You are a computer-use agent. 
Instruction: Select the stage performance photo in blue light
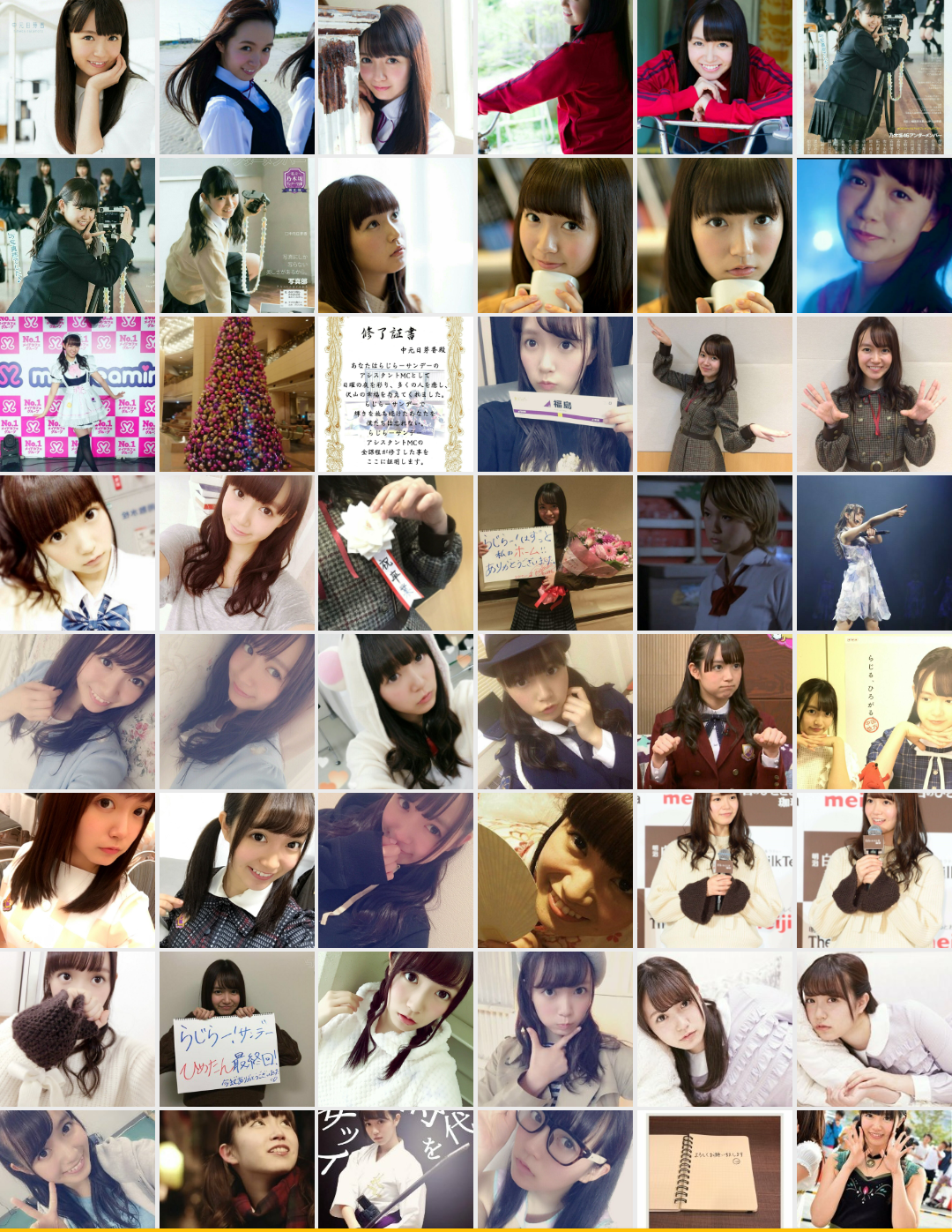[874, 553]
